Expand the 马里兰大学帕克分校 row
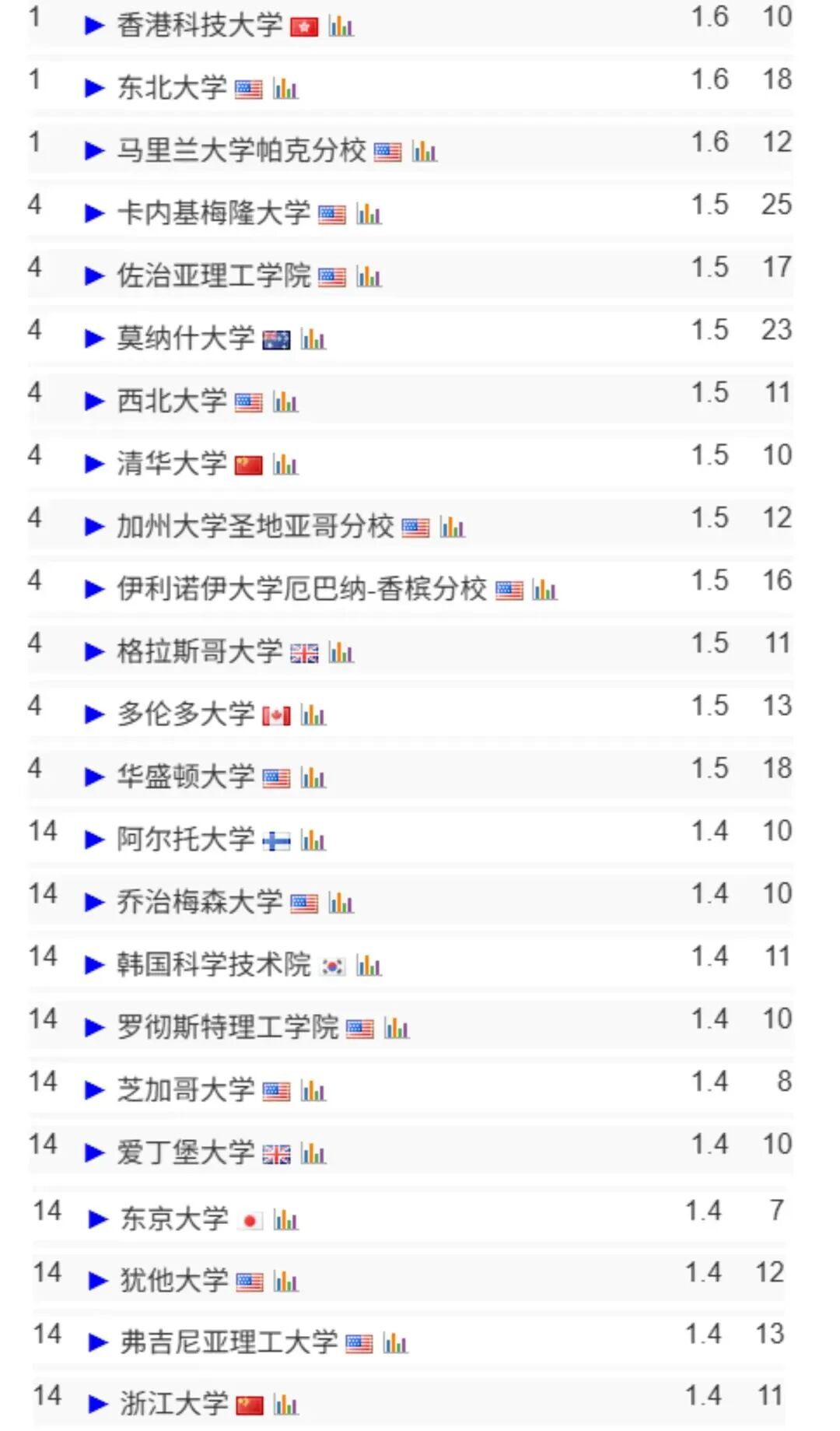The width and height of the screenshot is (840, 1431). pyautogui.click(x=94, y=151)
